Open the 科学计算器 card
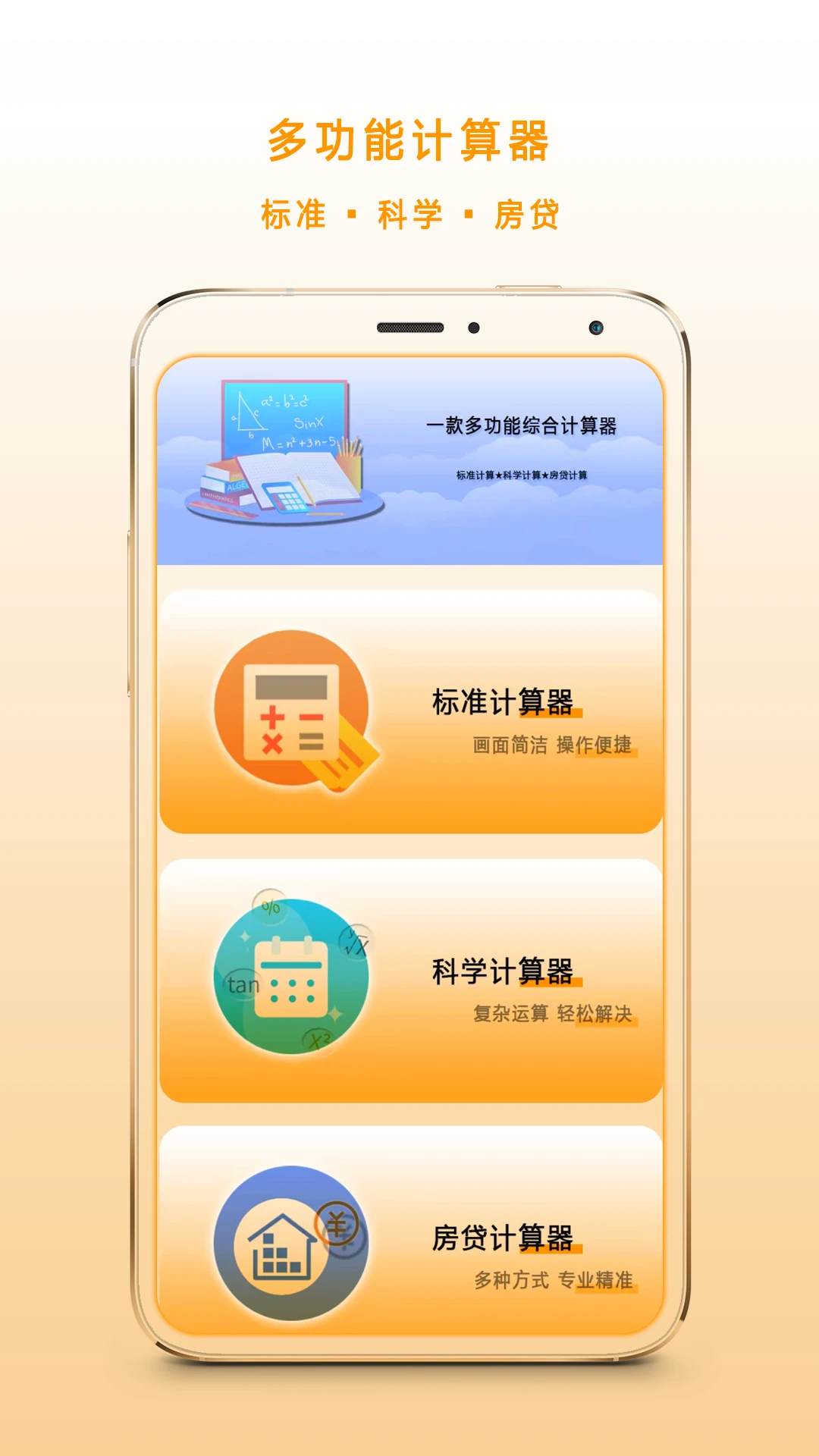The image size is (819, 1456). tap(409, 978)
